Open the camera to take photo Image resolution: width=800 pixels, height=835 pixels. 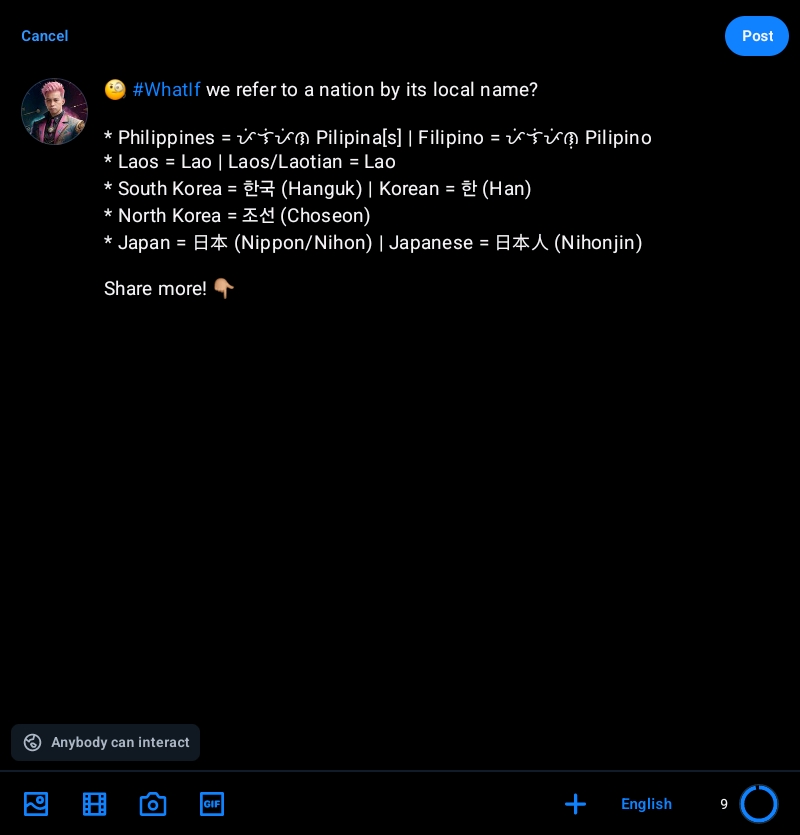click(x=153, y=804)
